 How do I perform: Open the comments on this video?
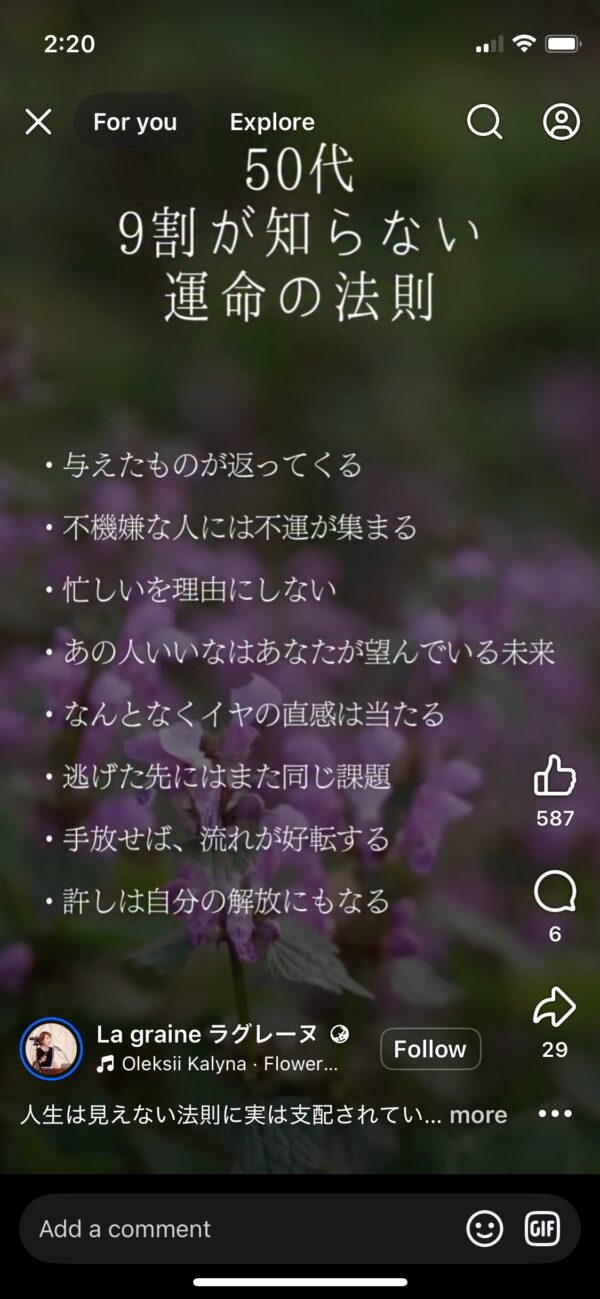[555, 892]
